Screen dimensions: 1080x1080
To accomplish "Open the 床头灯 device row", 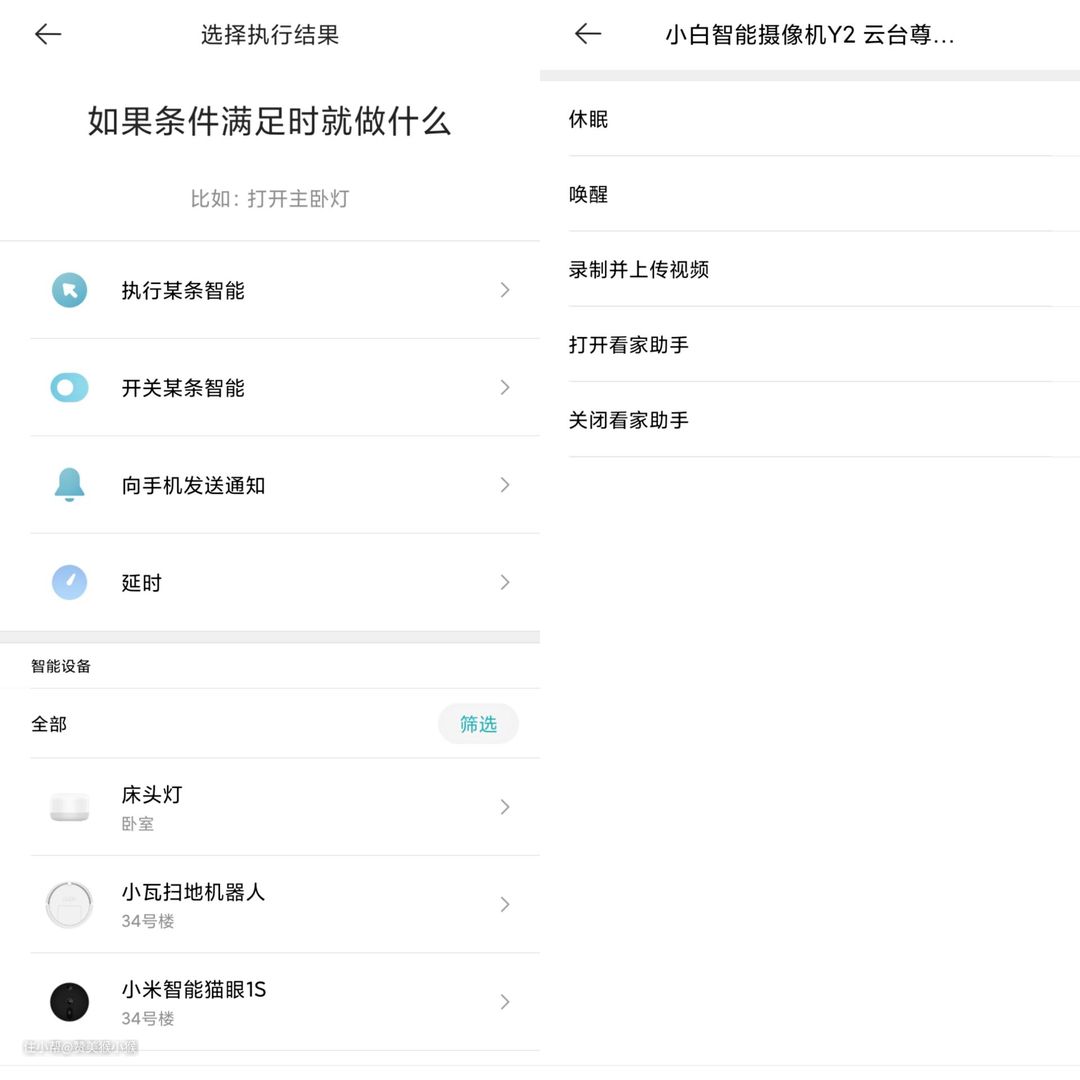I will pyautogui.click(x=284, y=807).
